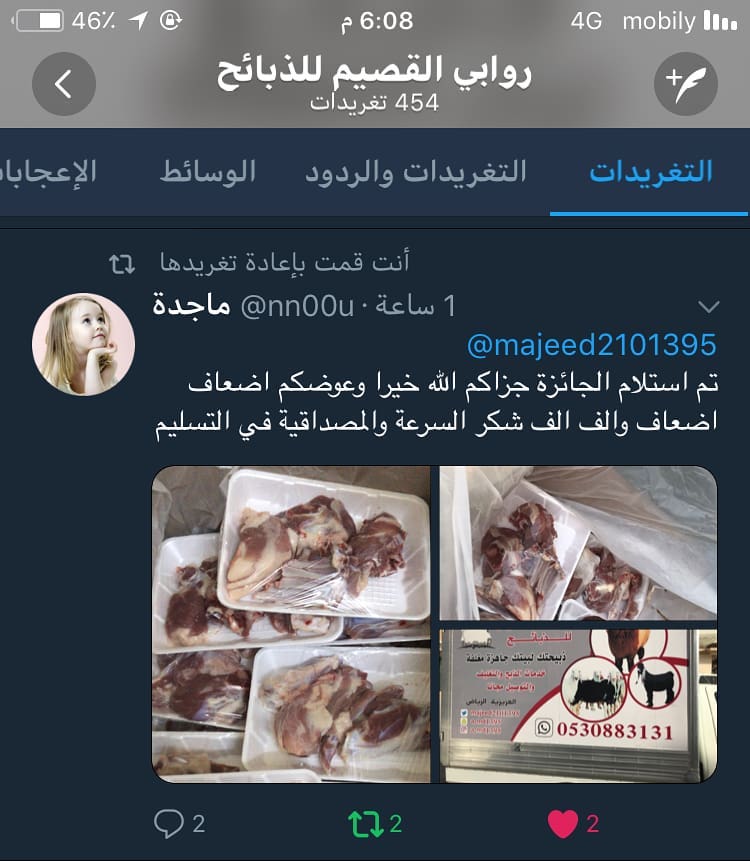View the top right meat photo
Image resolution: width=750 pixels, height=861 pixels.
pyautogui.click(x=578, y=543)
